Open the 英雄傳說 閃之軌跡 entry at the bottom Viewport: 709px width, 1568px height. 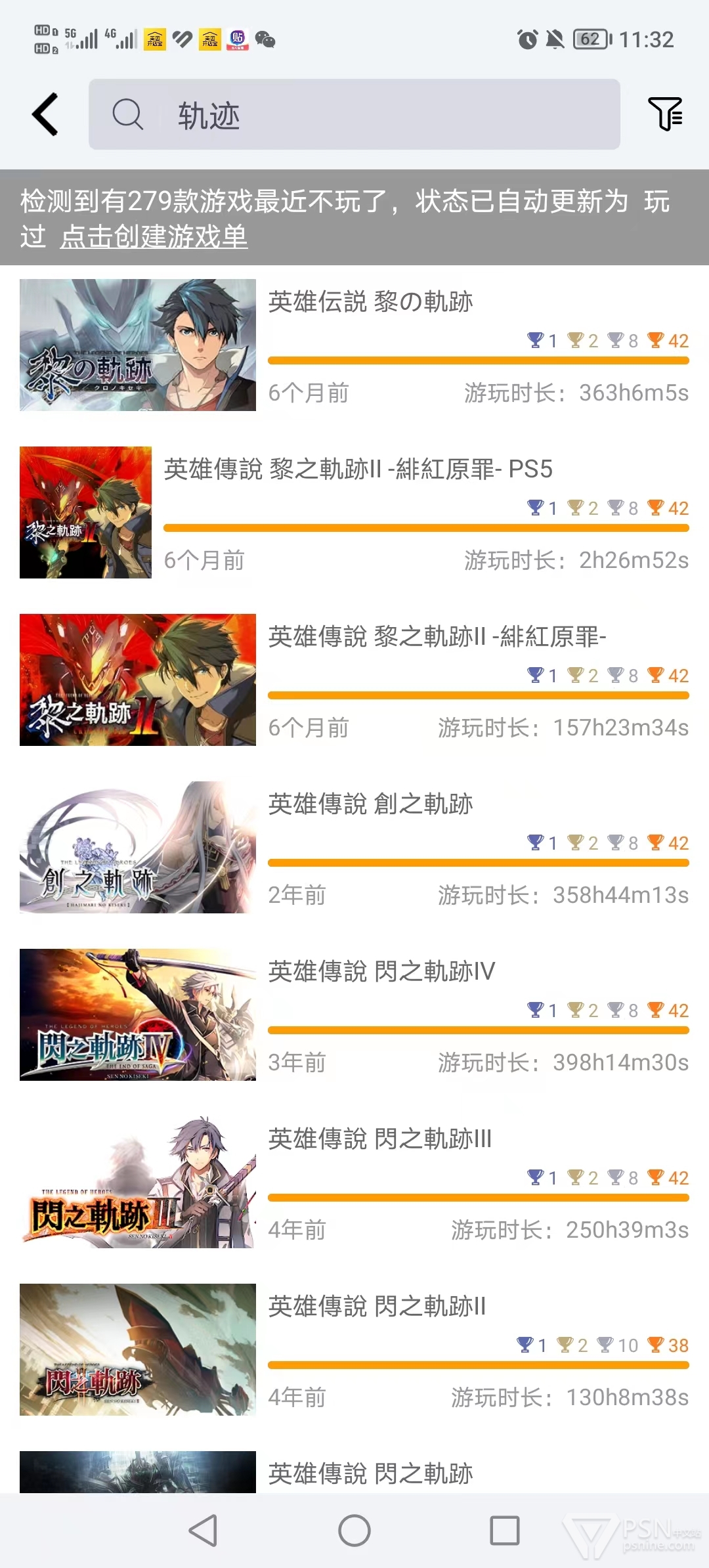(354, 1471)
